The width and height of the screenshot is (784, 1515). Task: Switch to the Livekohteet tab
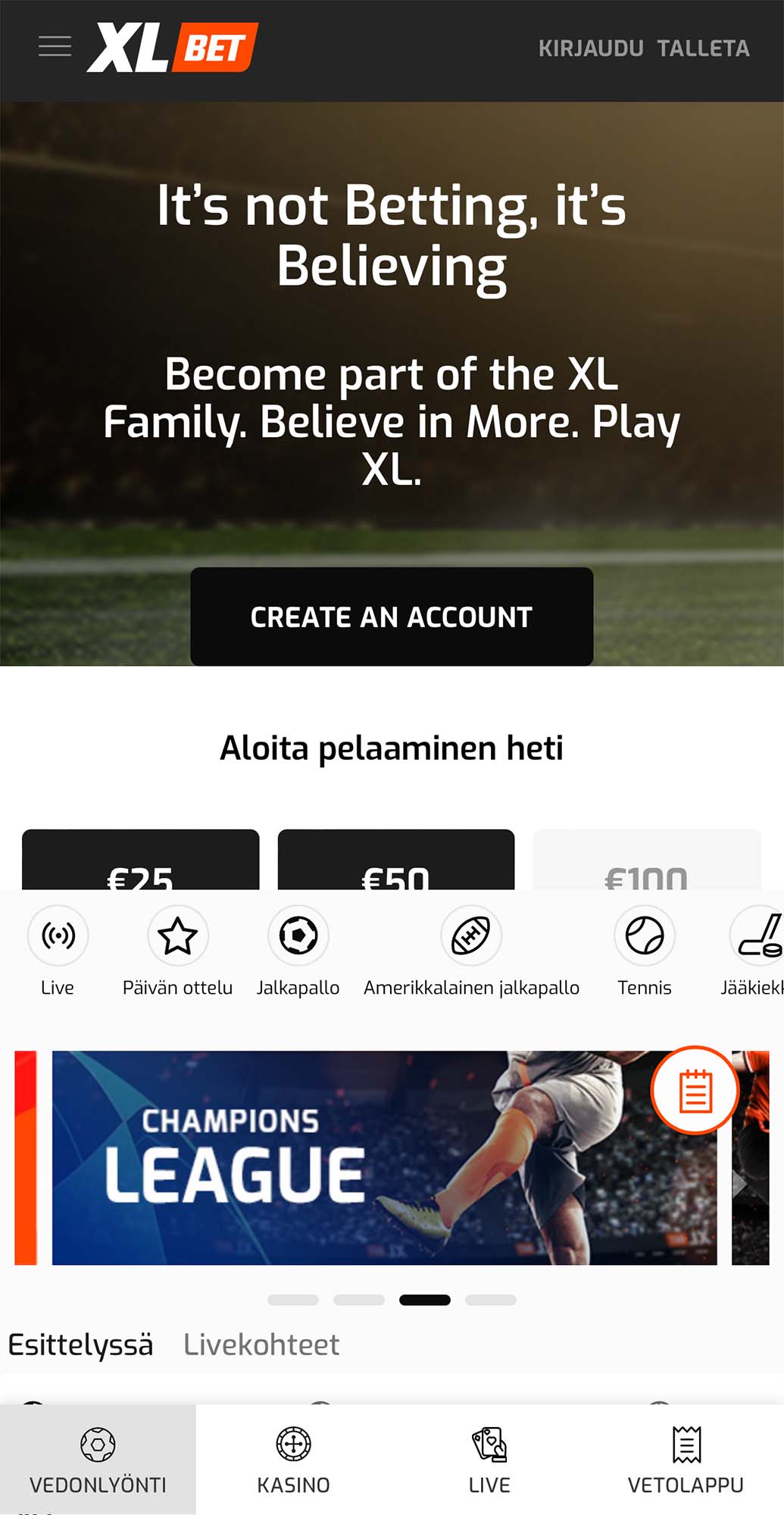[x=261, y=1345]
